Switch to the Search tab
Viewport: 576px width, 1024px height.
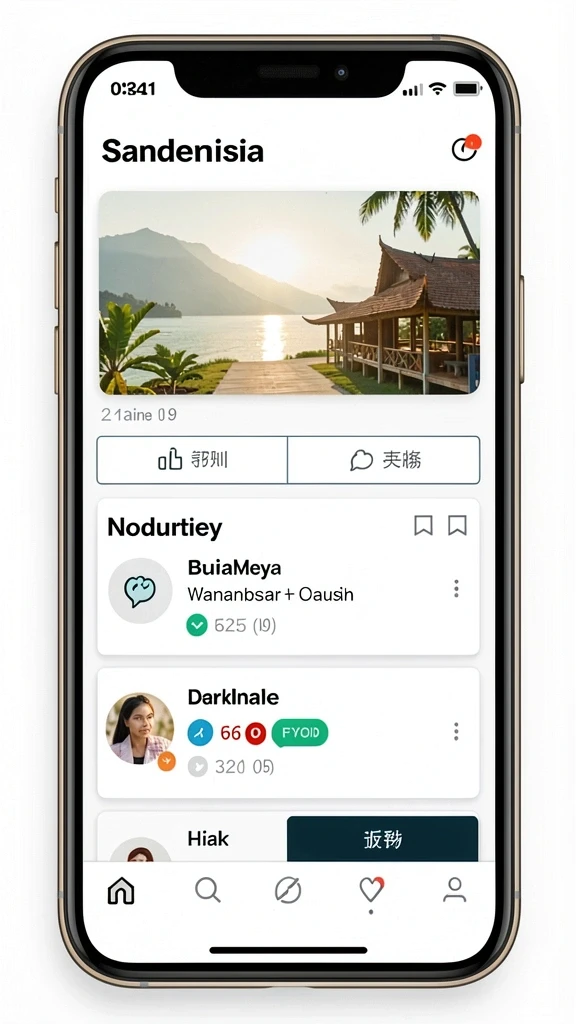pyautogui.click(x=208, y=890)
